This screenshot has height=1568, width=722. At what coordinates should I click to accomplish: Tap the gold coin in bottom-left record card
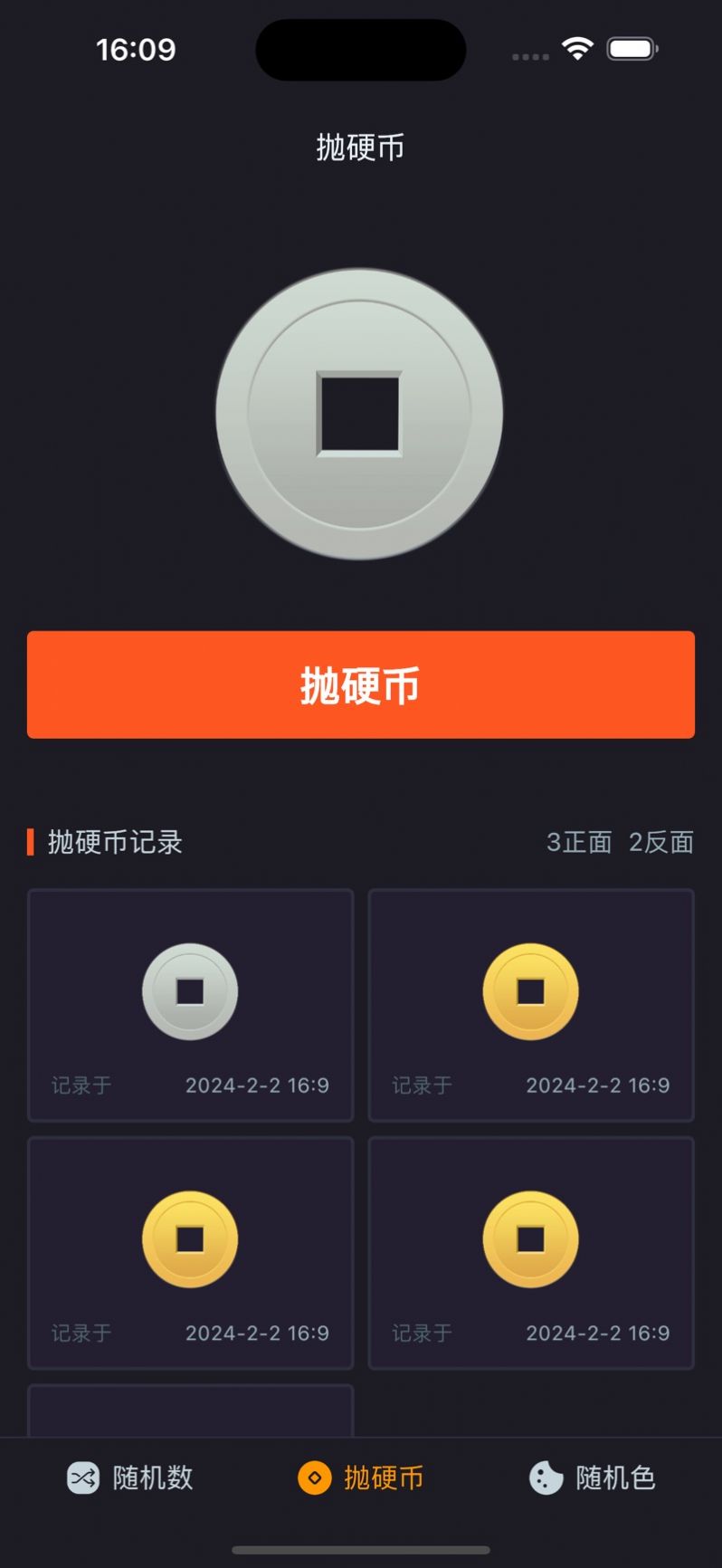click(x=190, y=1238)
